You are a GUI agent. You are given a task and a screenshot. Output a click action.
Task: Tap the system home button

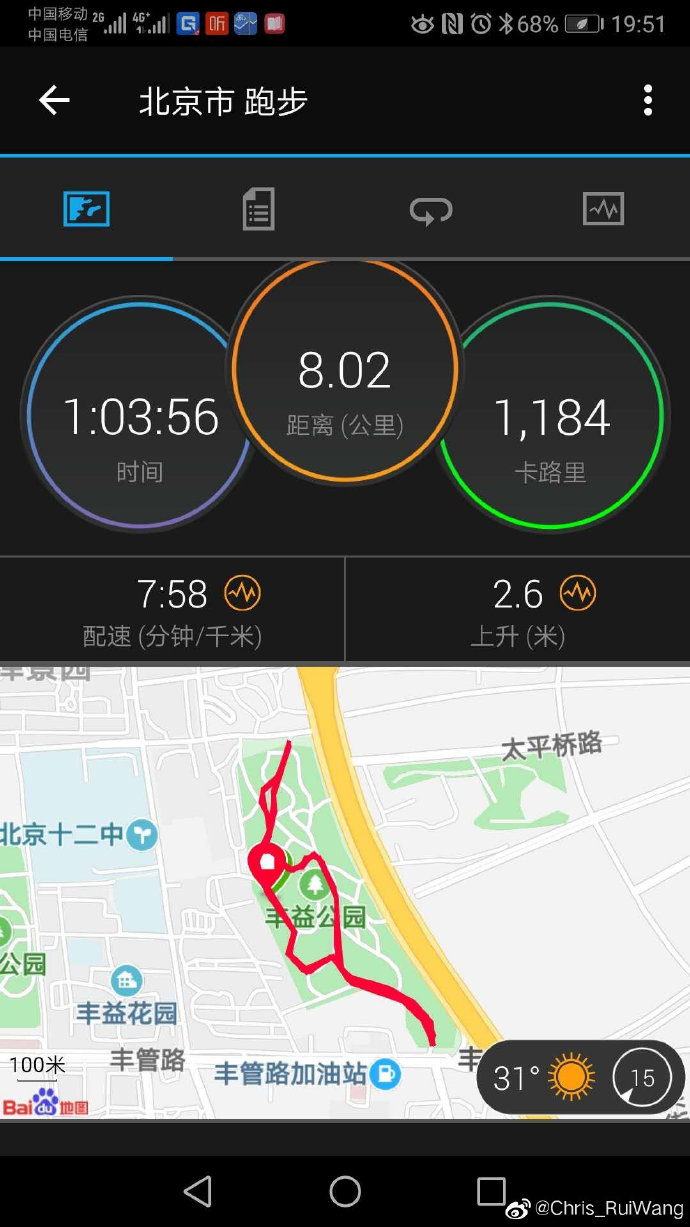tap(345, 1191)
